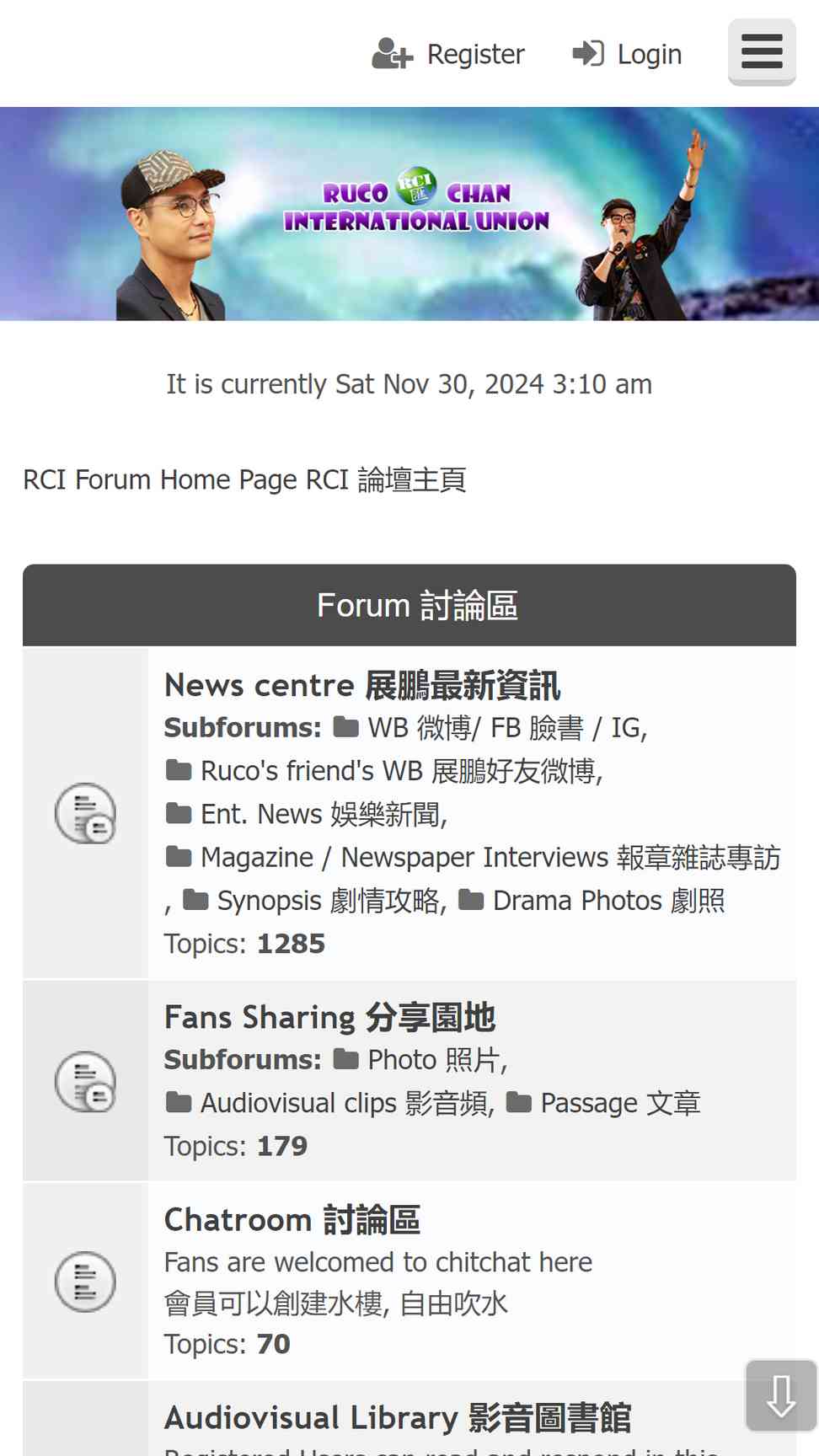Open the hamburger menu

[762, 52]
